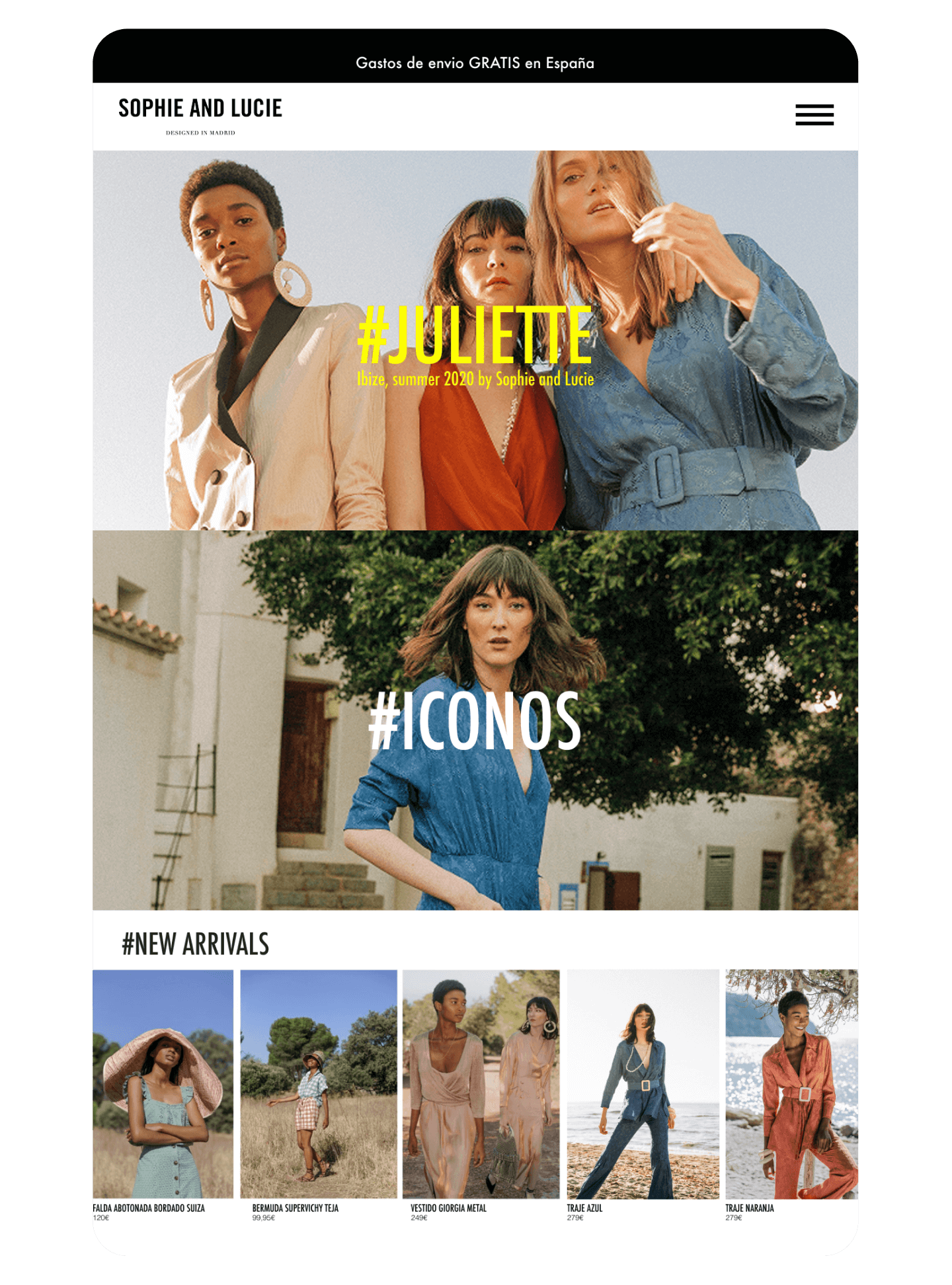Screen dimensions: 952x1285
Task: Open the #ICONOS banner
Action: [x=475, y=721]
